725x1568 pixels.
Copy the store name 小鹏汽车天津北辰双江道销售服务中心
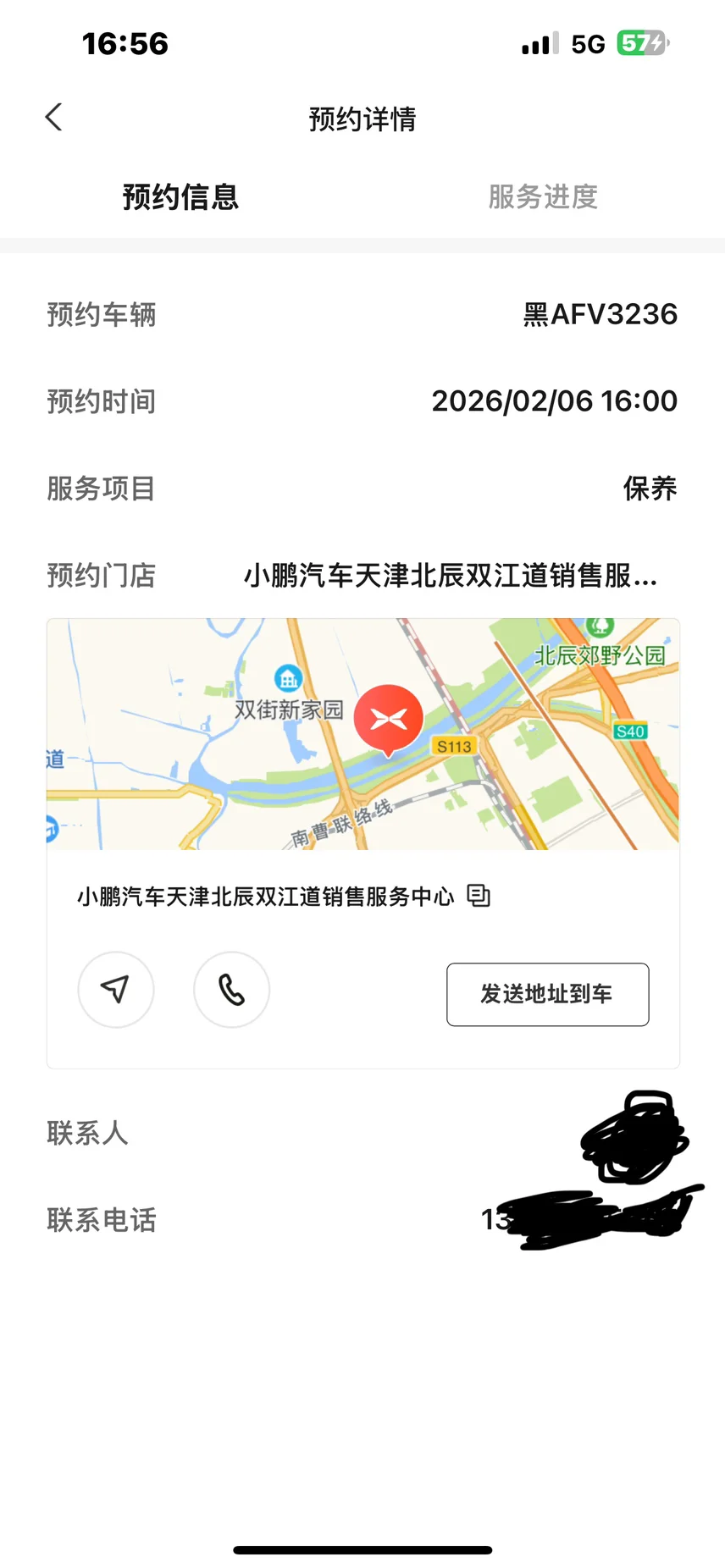pyautogui.click(x=479, y=896)
